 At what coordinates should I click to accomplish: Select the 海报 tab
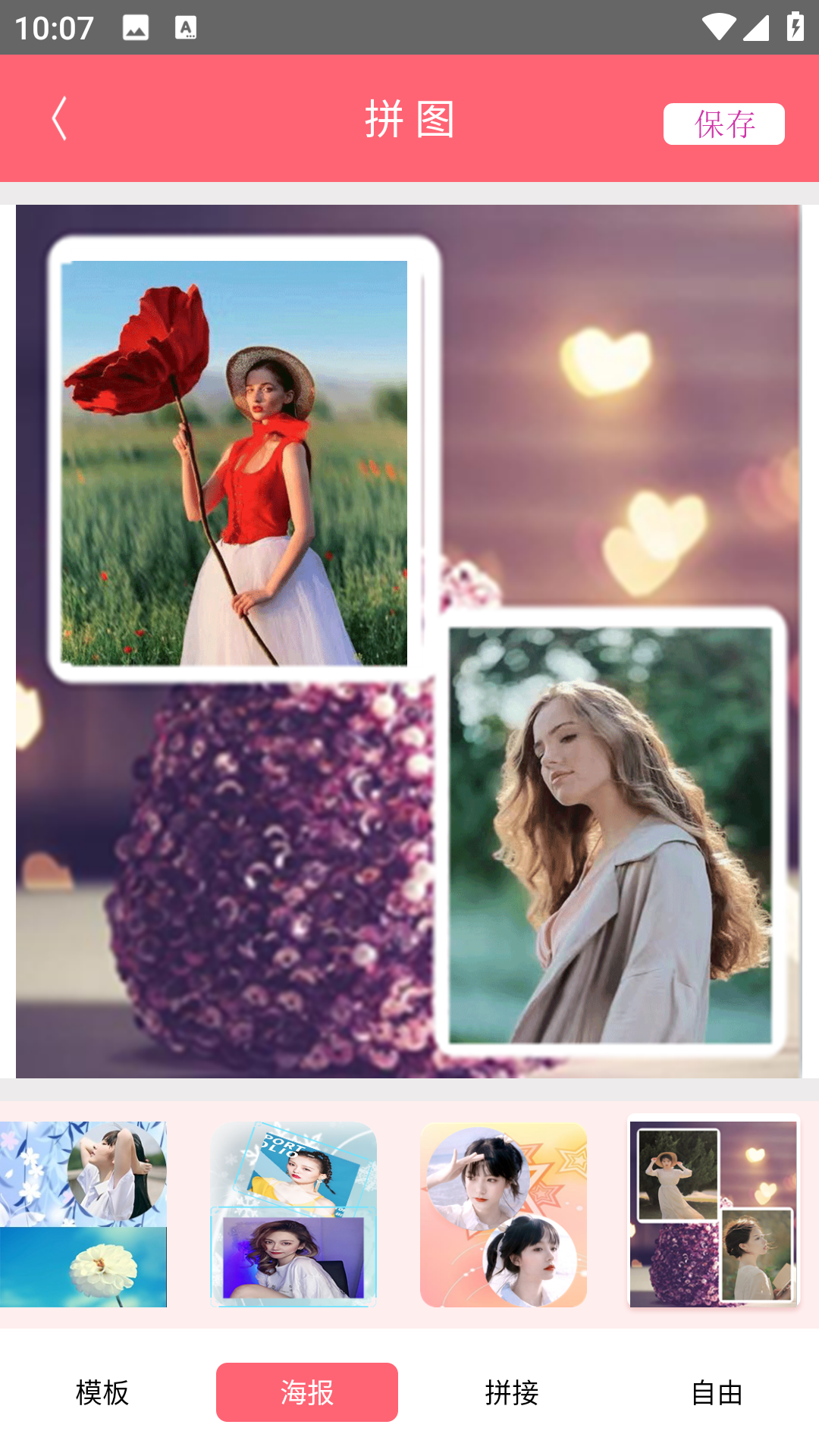[306, 1392]
